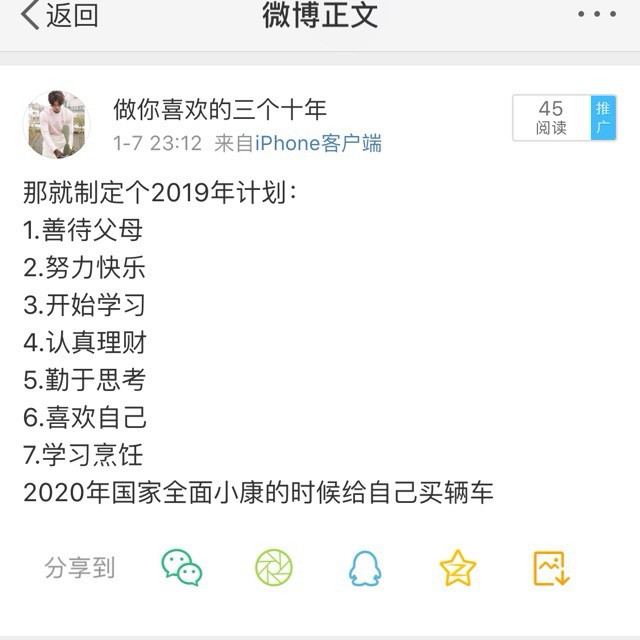Go back via the 返回 arrow

pyautogui.click(x=58, y=17)
